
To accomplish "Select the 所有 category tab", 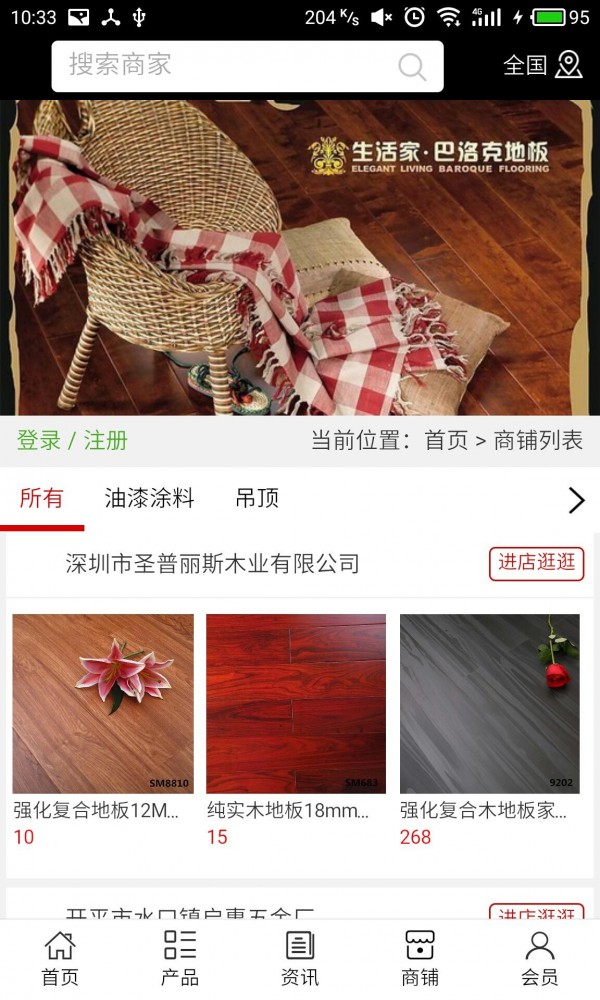I will click(x=41, y=499).
